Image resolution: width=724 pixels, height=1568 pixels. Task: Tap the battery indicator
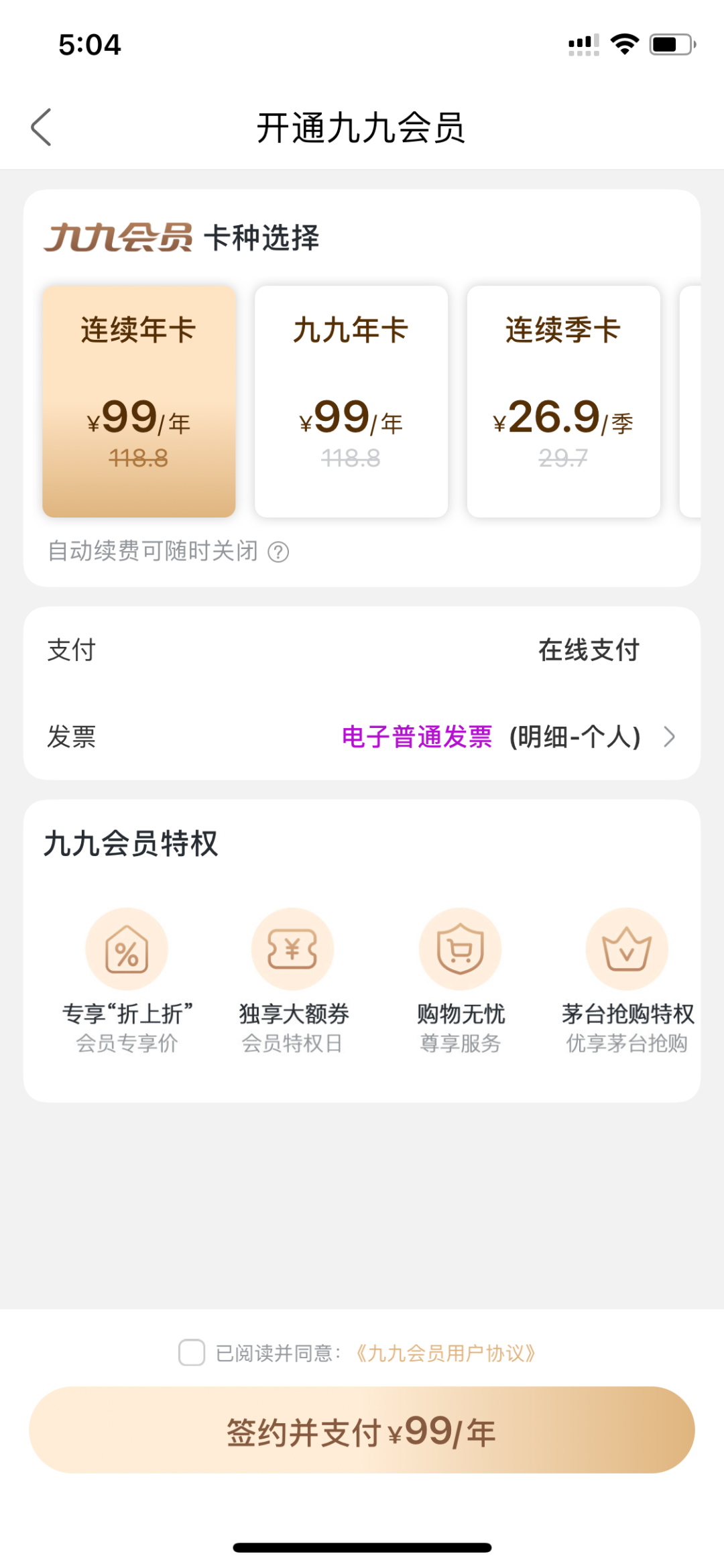[669, 43]
